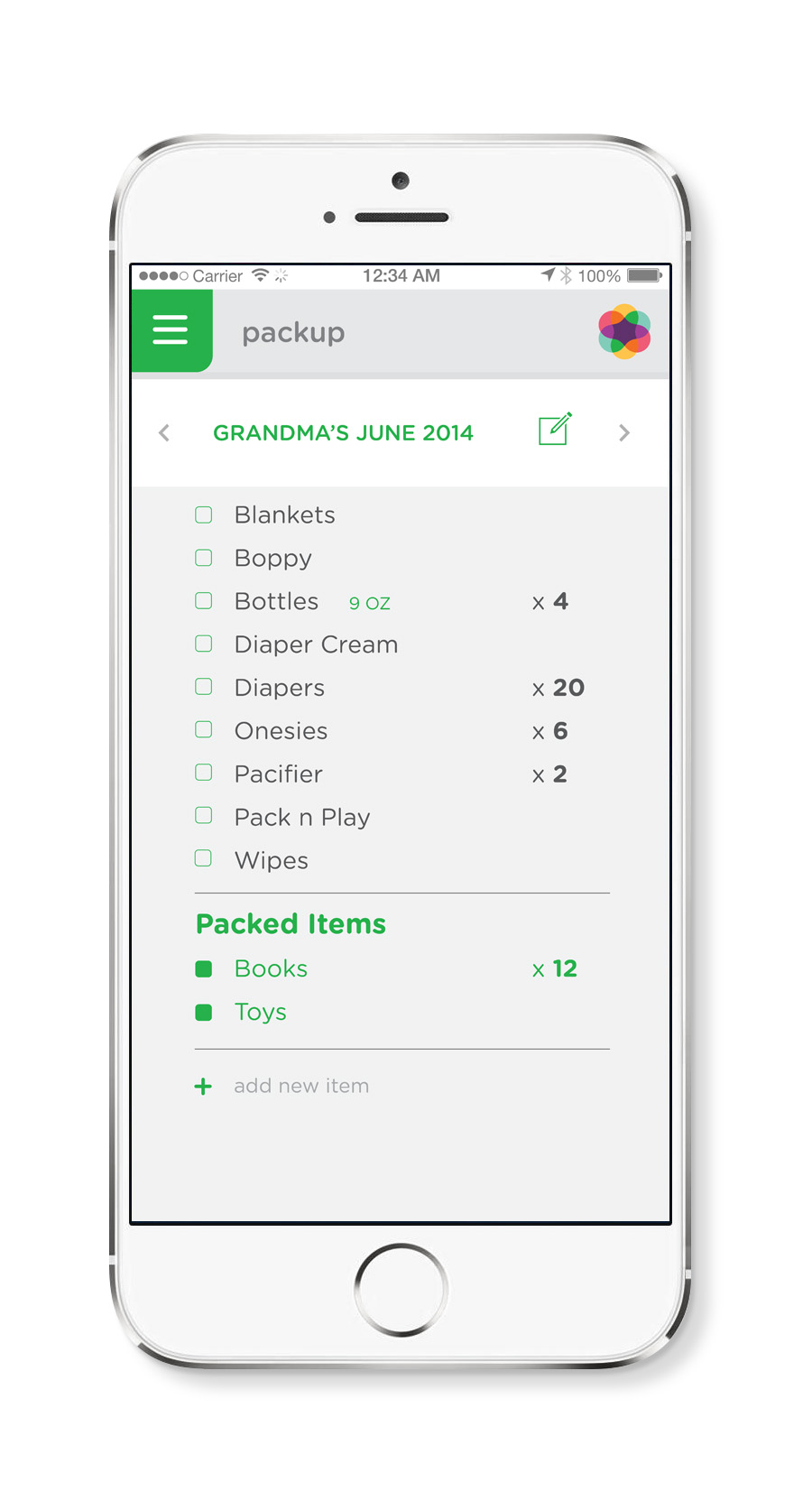
Task: Edit the Grandma's June 2014 list
Action: [555, 429]
